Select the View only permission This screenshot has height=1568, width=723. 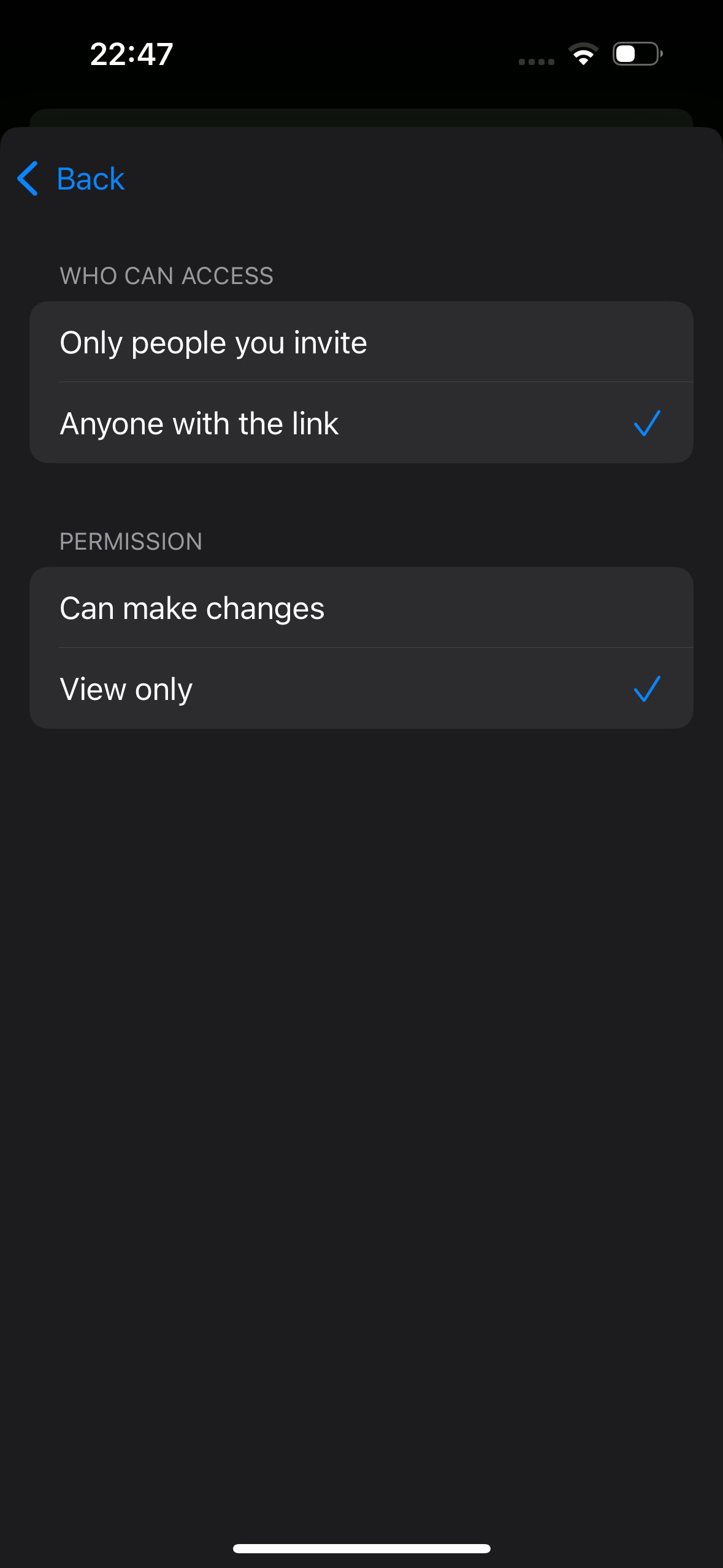click(361, 688)
